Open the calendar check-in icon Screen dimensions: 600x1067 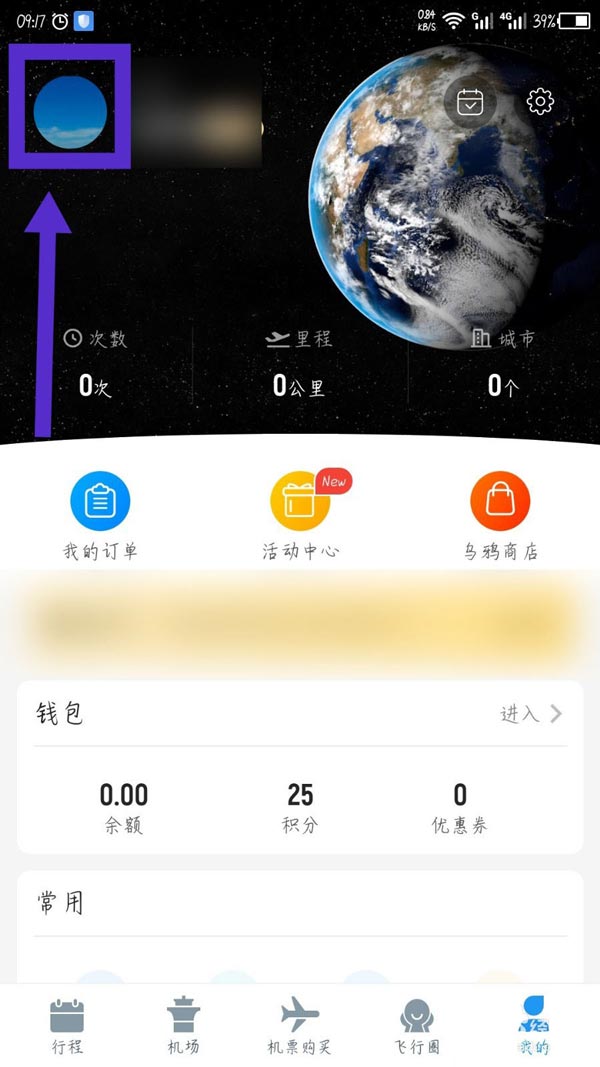470,101
